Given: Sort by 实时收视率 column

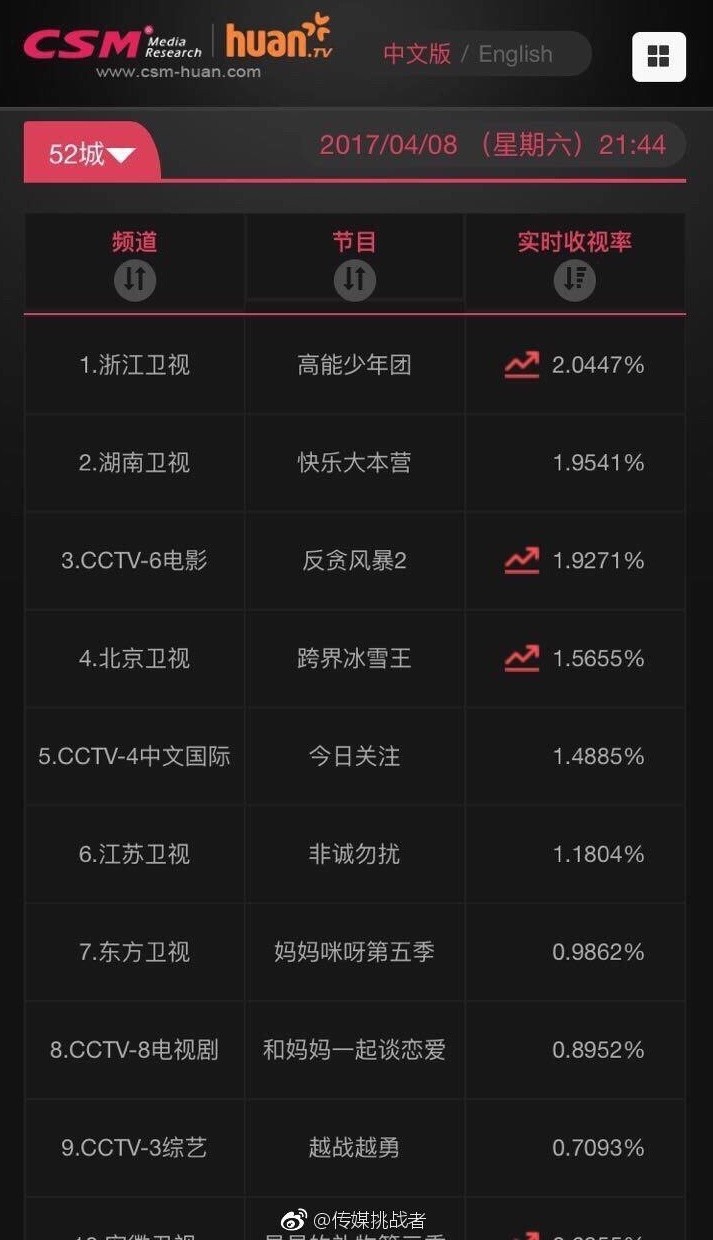Looking at the screenshot, I should tap(574, 281).
